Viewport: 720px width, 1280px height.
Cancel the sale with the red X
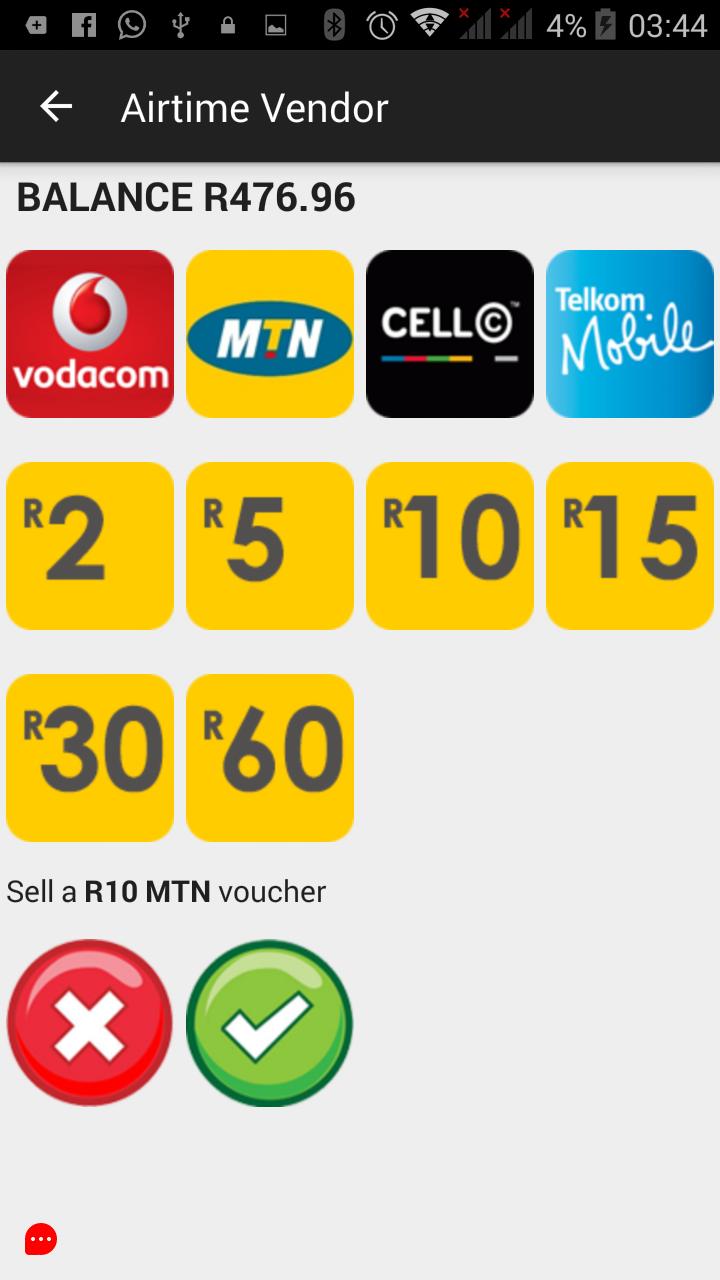pos(90,1023)
